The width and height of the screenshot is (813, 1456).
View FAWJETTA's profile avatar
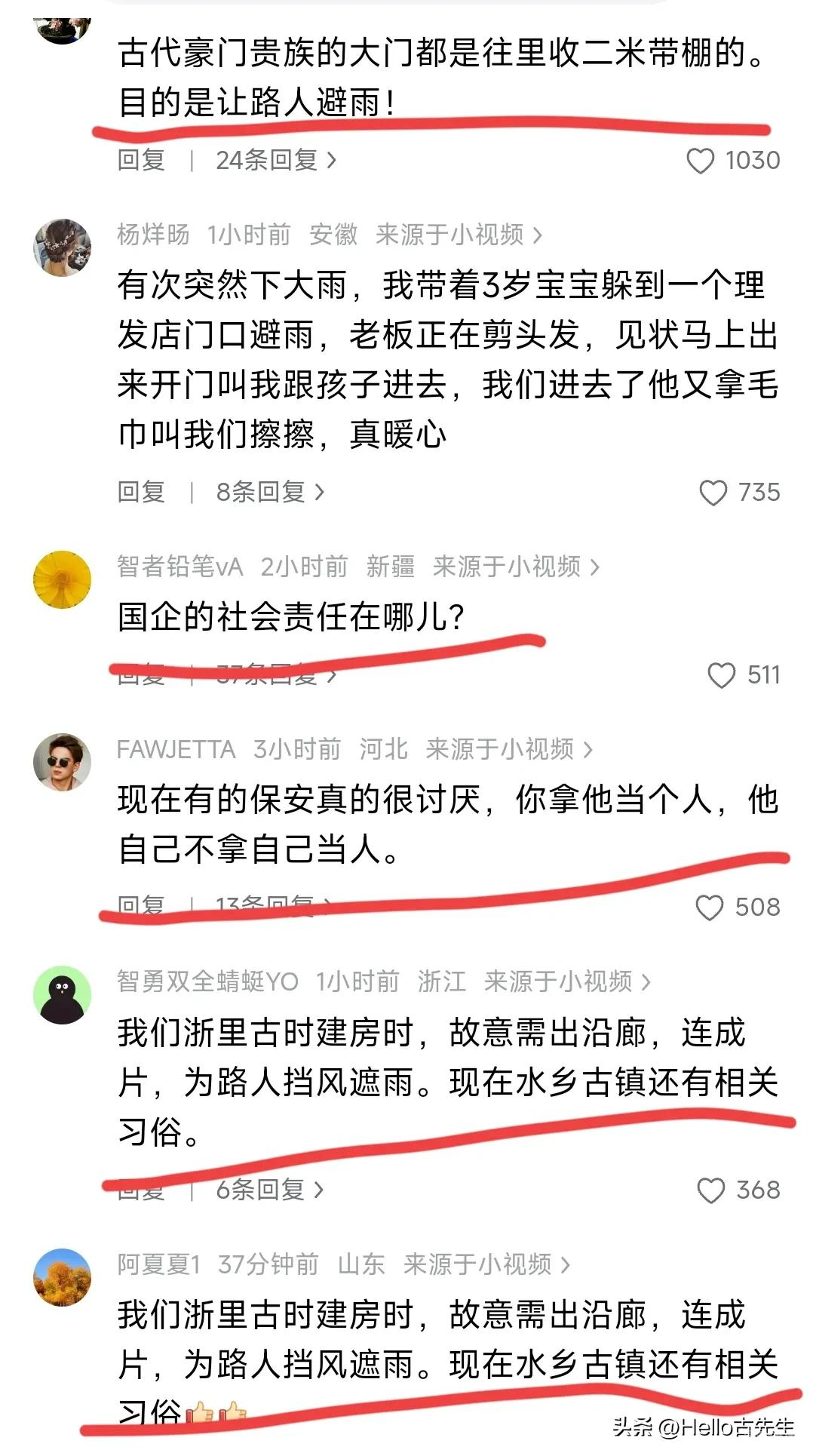click(63, 762)
